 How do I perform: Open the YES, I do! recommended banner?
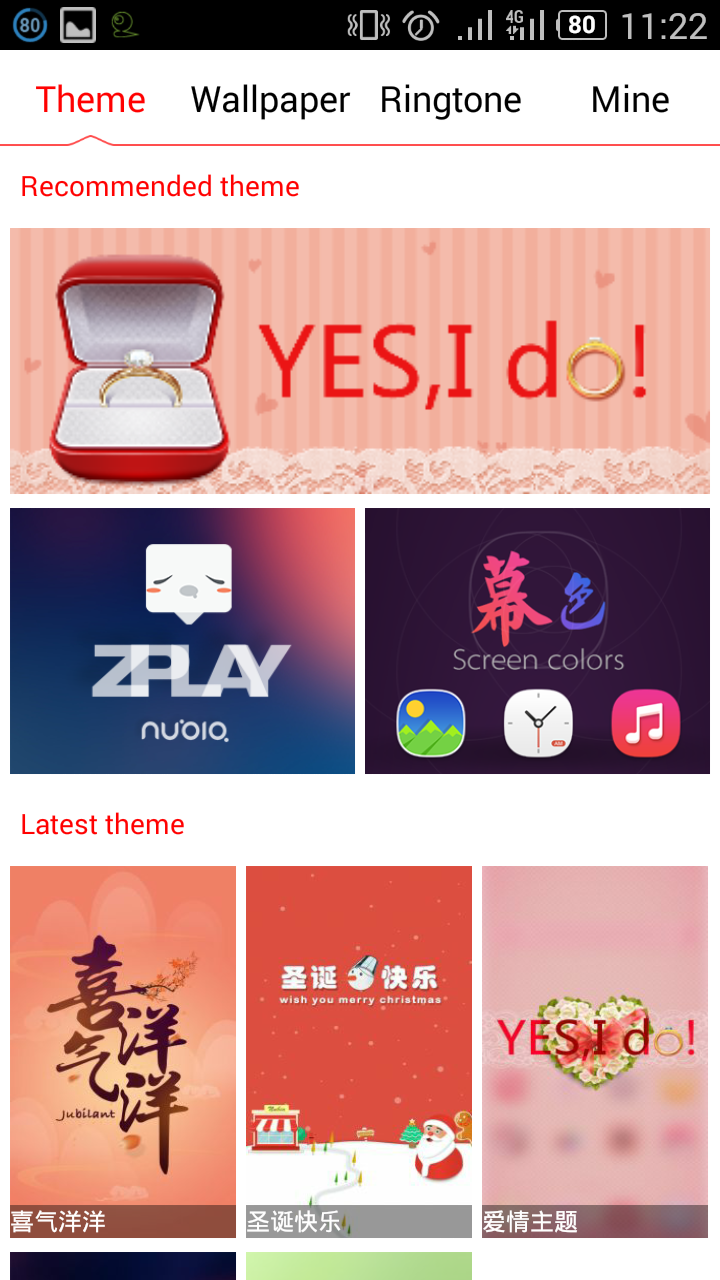click(360, 361)
